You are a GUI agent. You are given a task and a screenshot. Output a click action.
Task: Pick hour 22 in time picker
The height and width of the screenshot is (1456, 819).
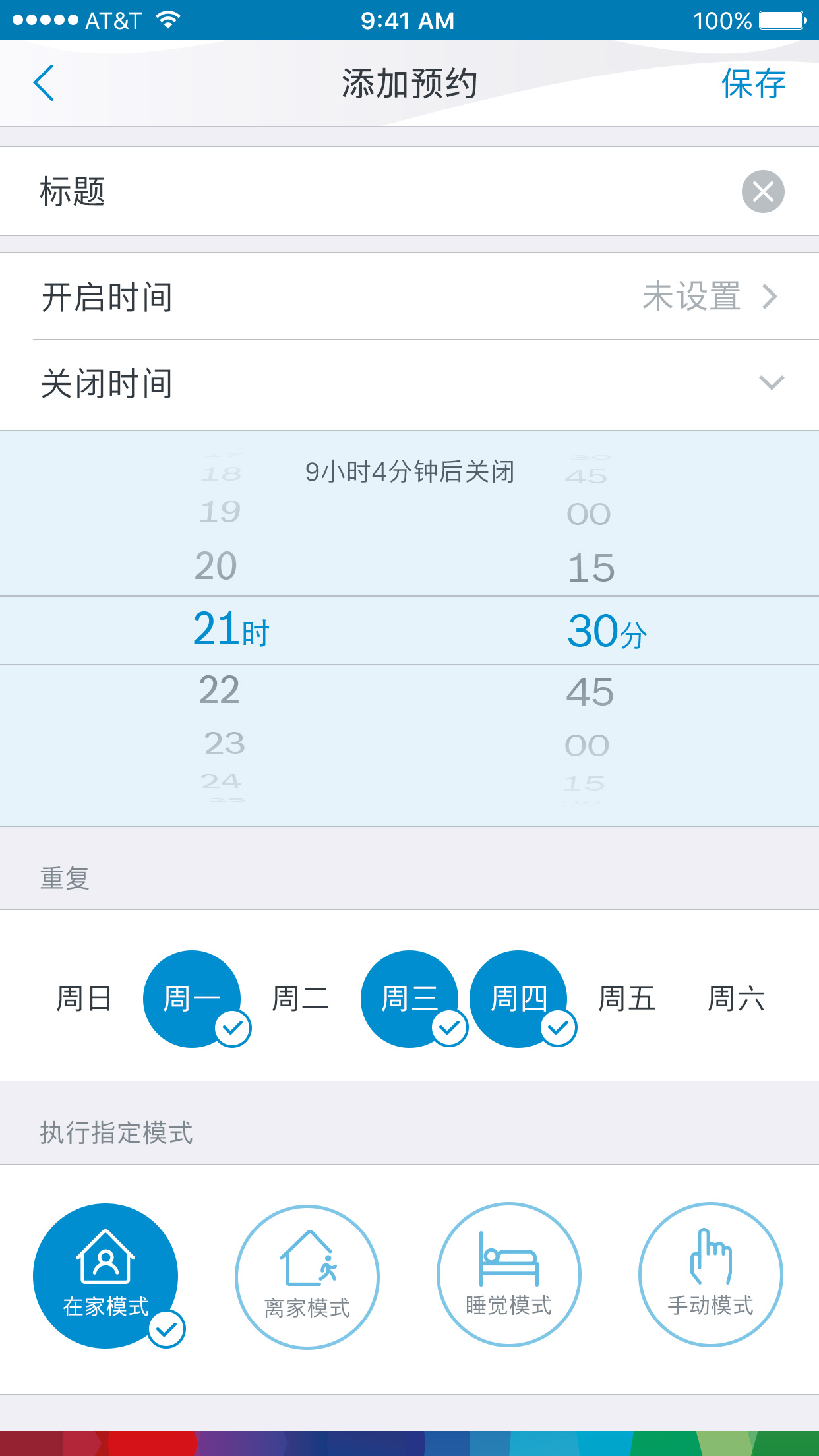pyautogui.click(x=219, y=690)
